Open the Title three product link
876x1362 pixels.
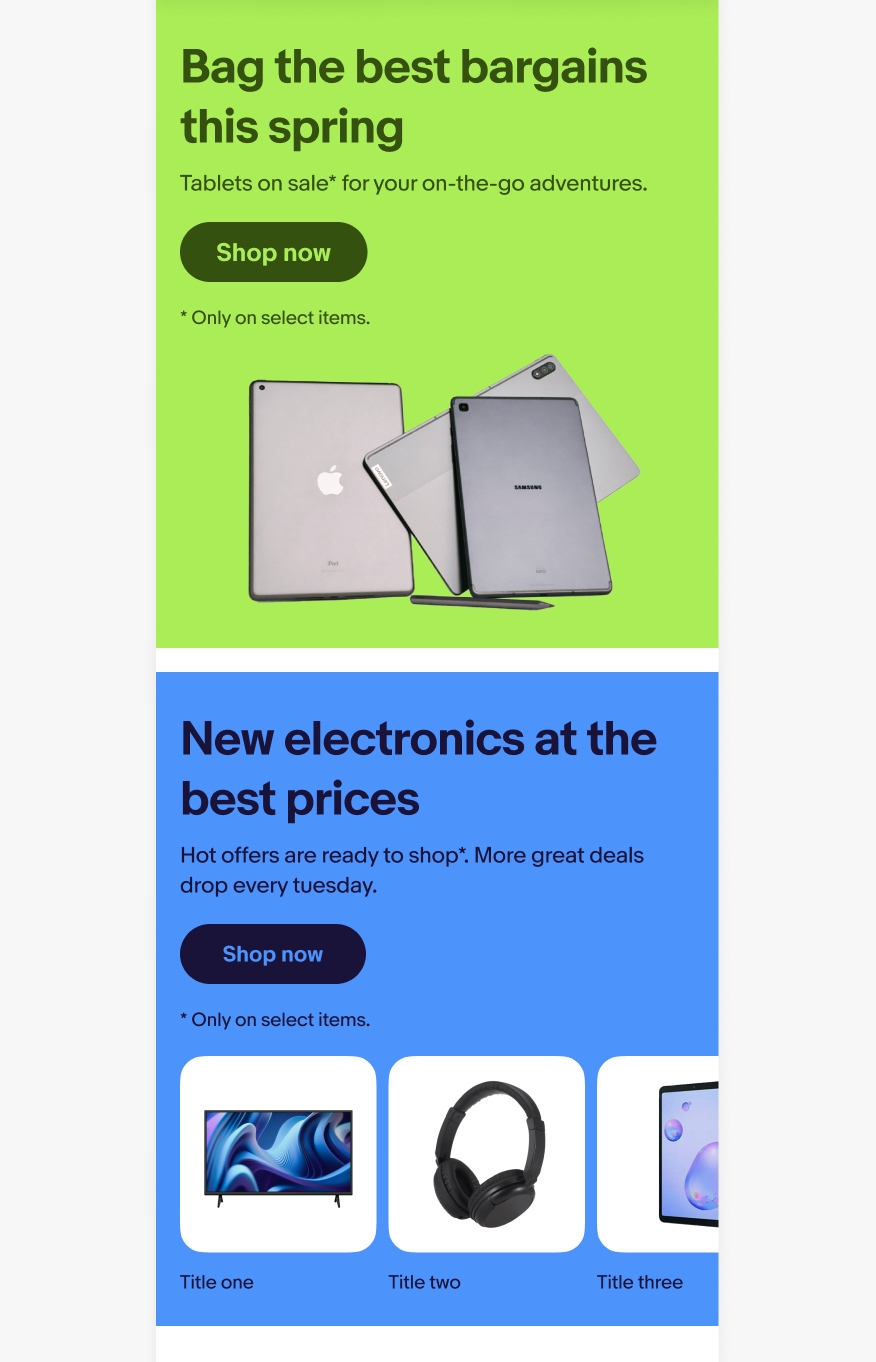click(x=639, y=1282)
